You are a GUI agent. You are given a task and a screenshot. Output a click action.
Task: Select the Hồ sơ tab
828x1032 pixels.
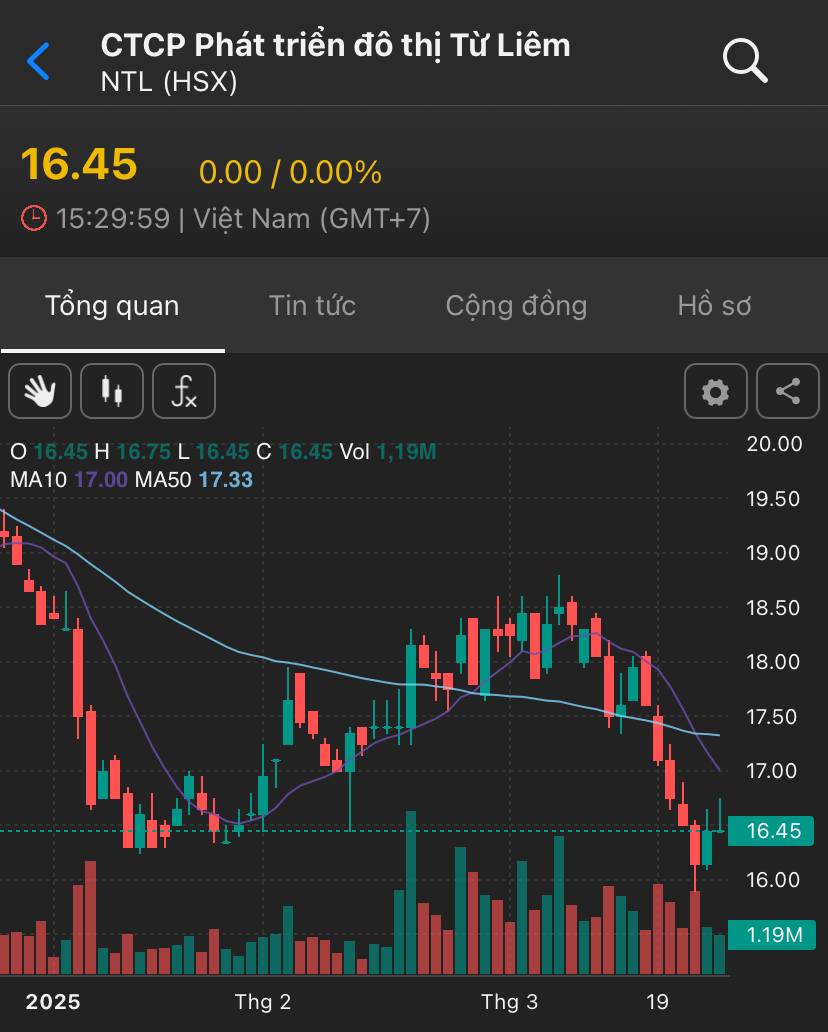pyautogui.click(x=714, y=306)
